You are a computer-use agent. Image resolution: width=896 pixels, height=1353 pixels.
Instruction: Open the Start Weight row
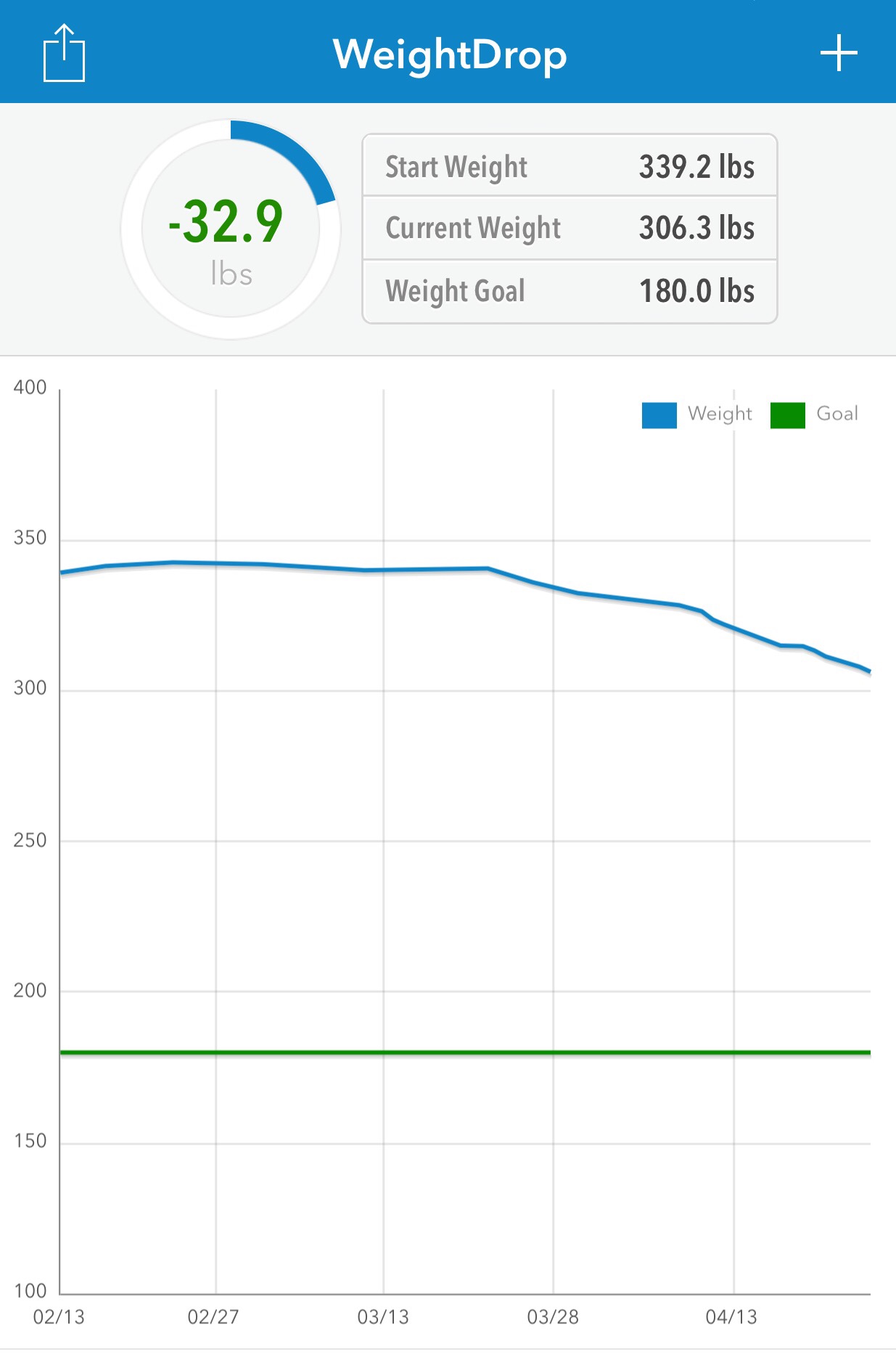(570, 166)
